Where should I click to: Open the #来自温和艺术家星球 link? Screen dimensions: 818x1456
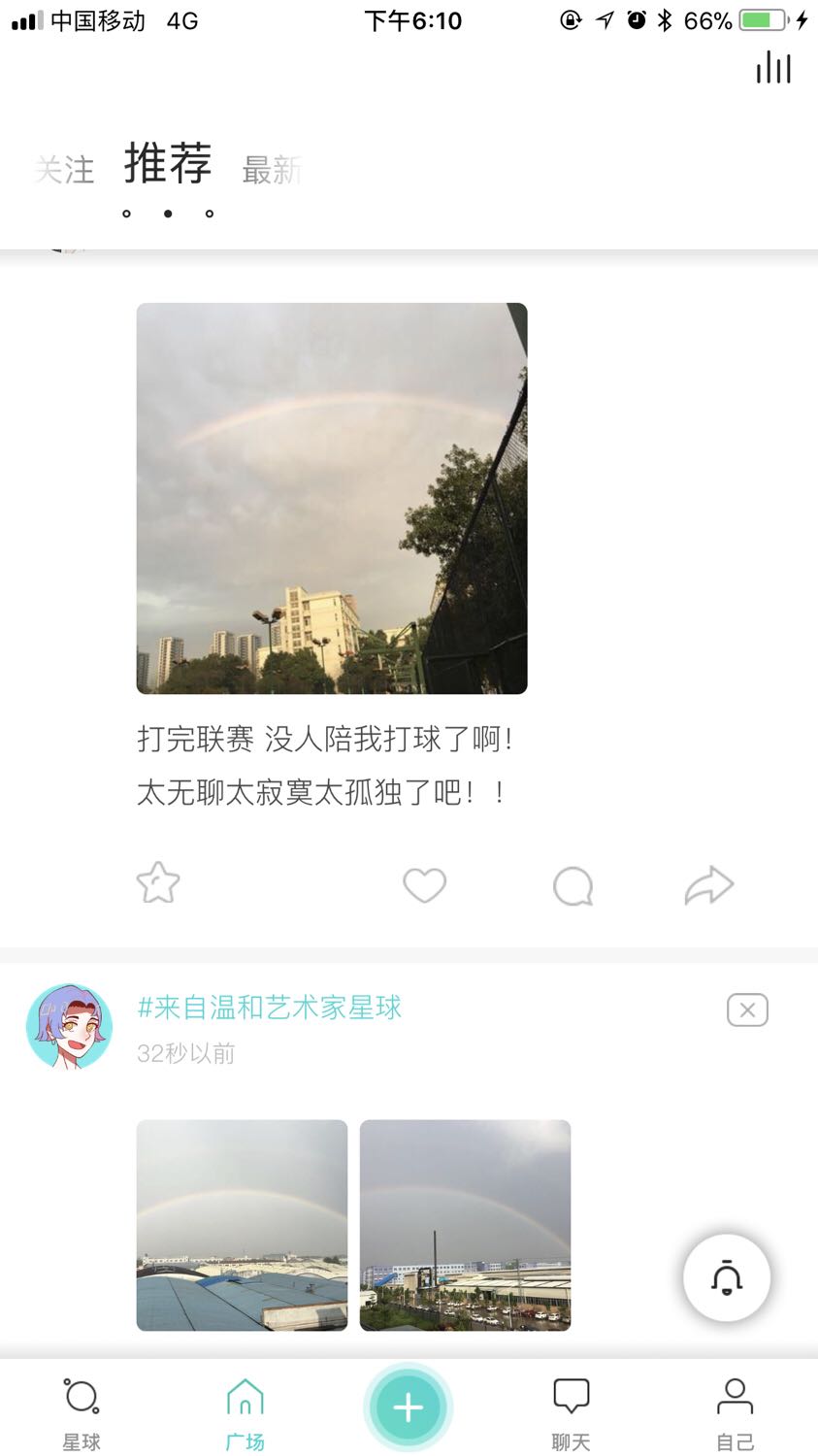click(x=270, y=1008)
